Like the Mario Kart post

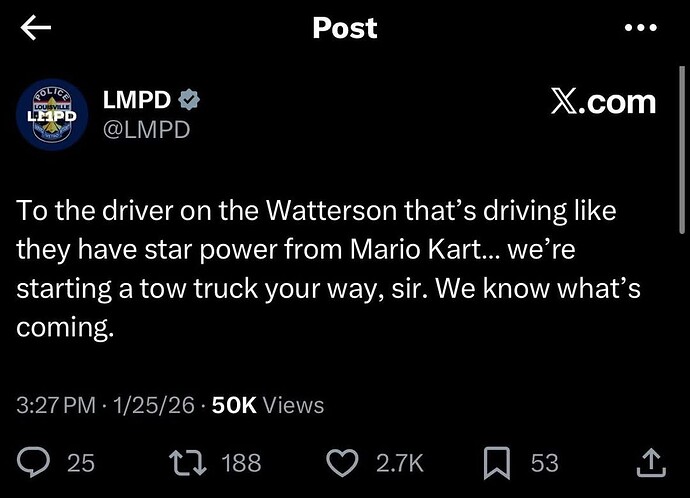[344, 462]
